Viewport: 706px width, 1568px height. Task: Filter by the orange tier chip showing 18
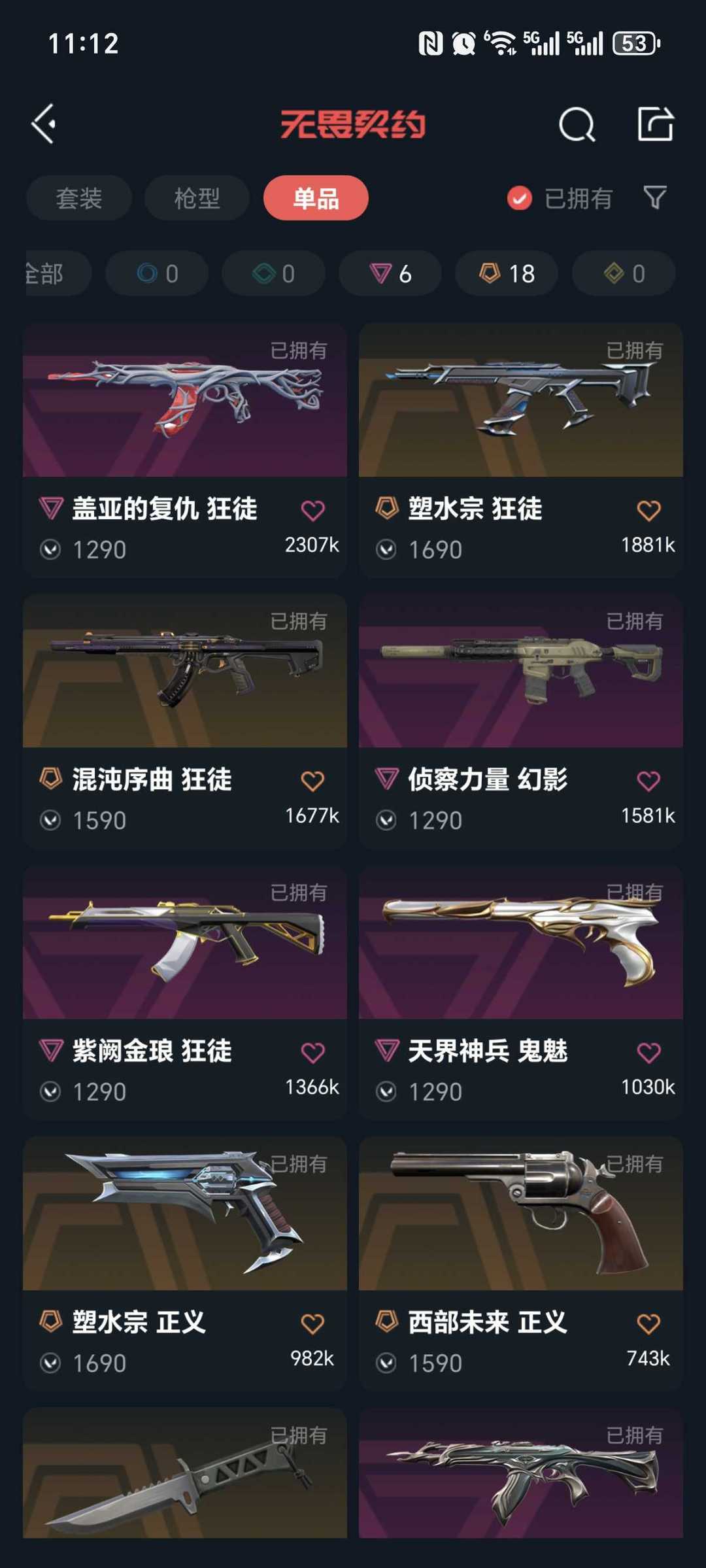pyautogui.click(x=507, y=273)
